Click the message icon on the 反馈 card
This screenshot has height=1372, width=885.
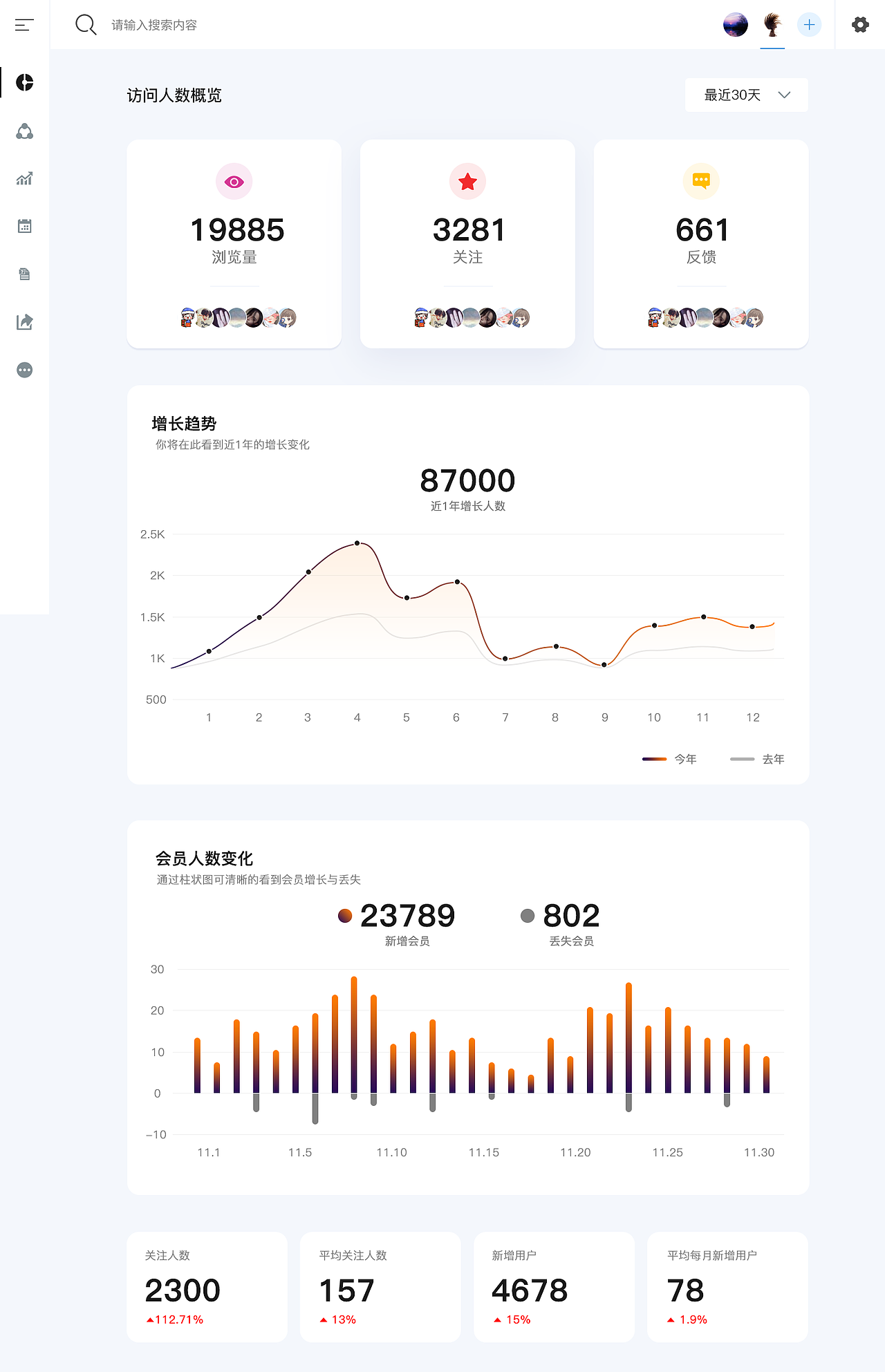click(x=701, y=181)
